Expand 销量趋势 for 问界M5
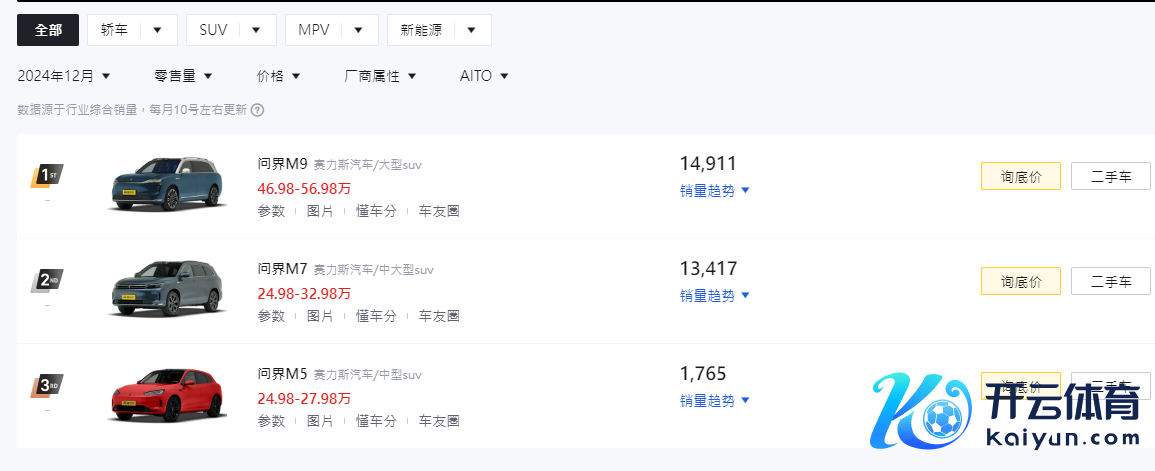Viewport: 1155px width, 471px height. coord(714,401)
